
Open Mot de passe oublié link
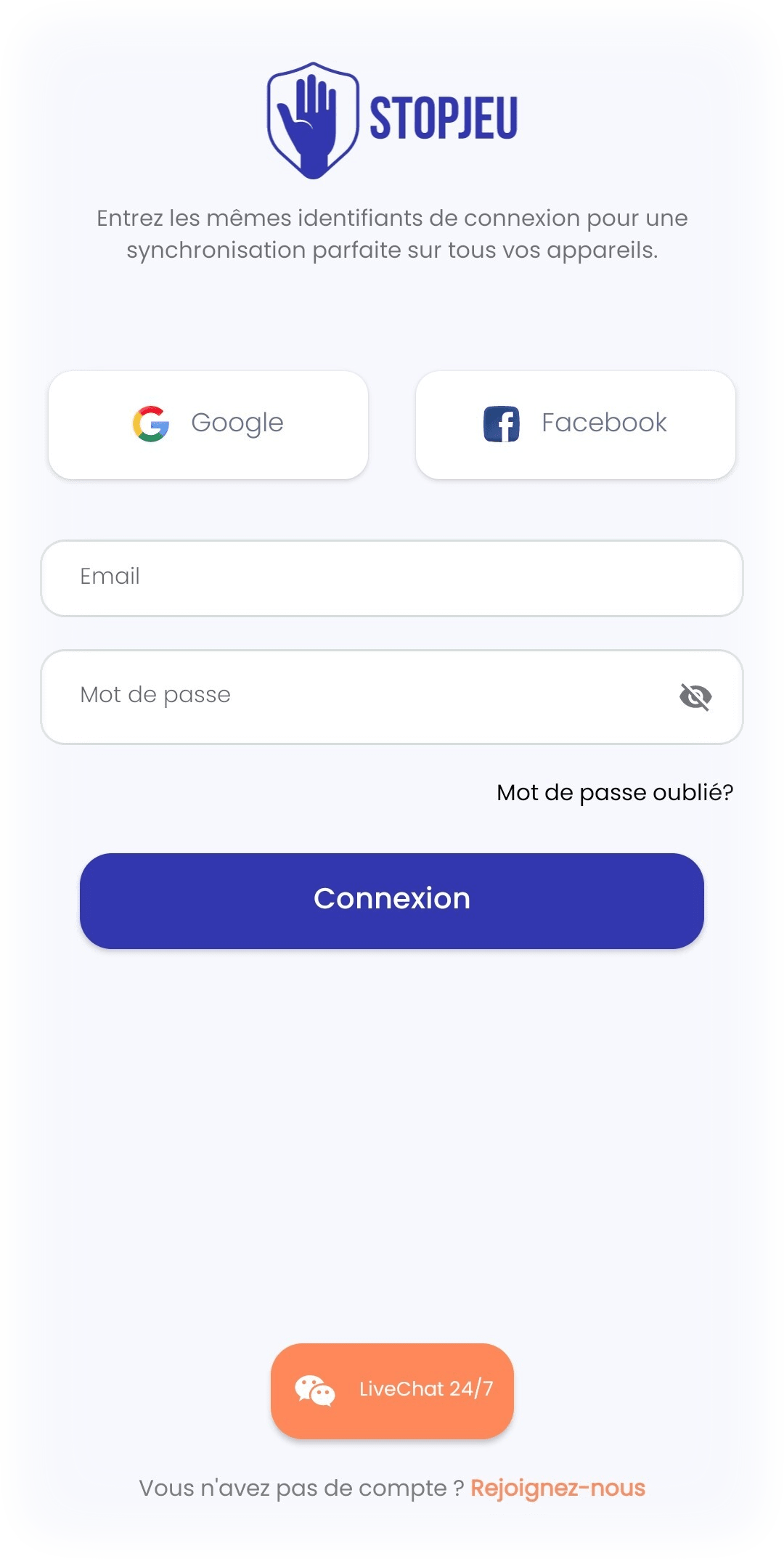pyautogui.click(x=614, y=792)
